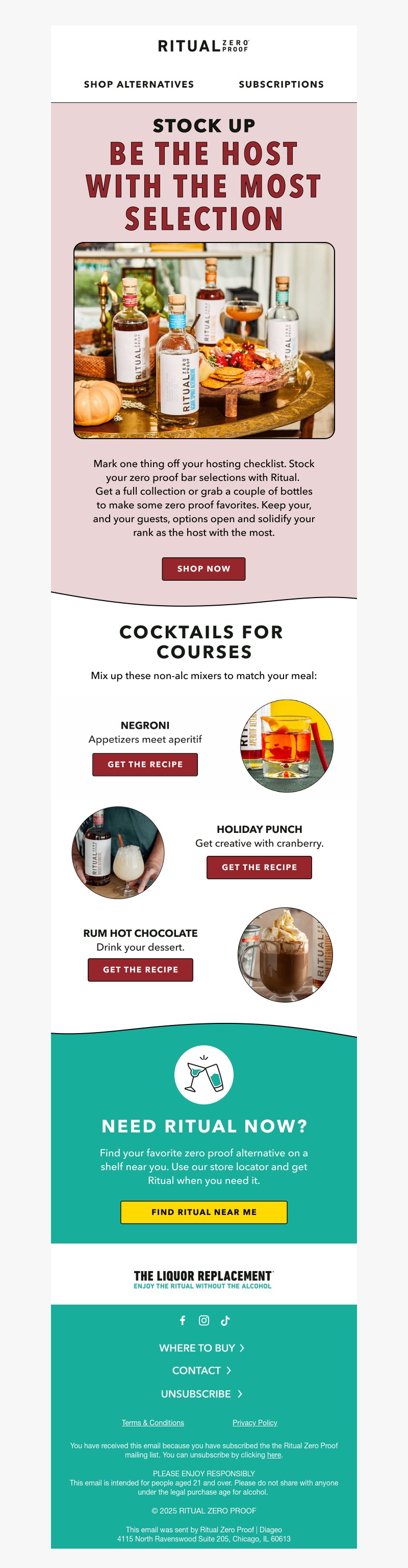Open Where To Buy
This screenshot has height=1568, width=408.
coord(201,1348)
